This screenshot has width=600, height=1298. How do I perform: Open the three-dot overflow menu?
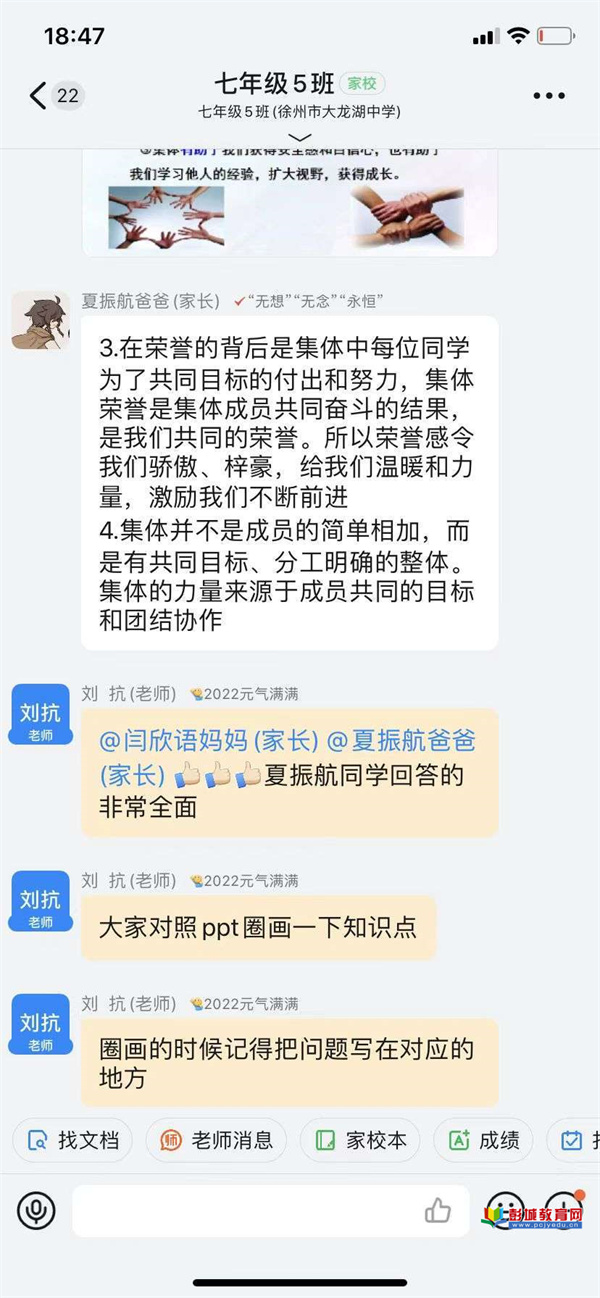pos(549,96)
